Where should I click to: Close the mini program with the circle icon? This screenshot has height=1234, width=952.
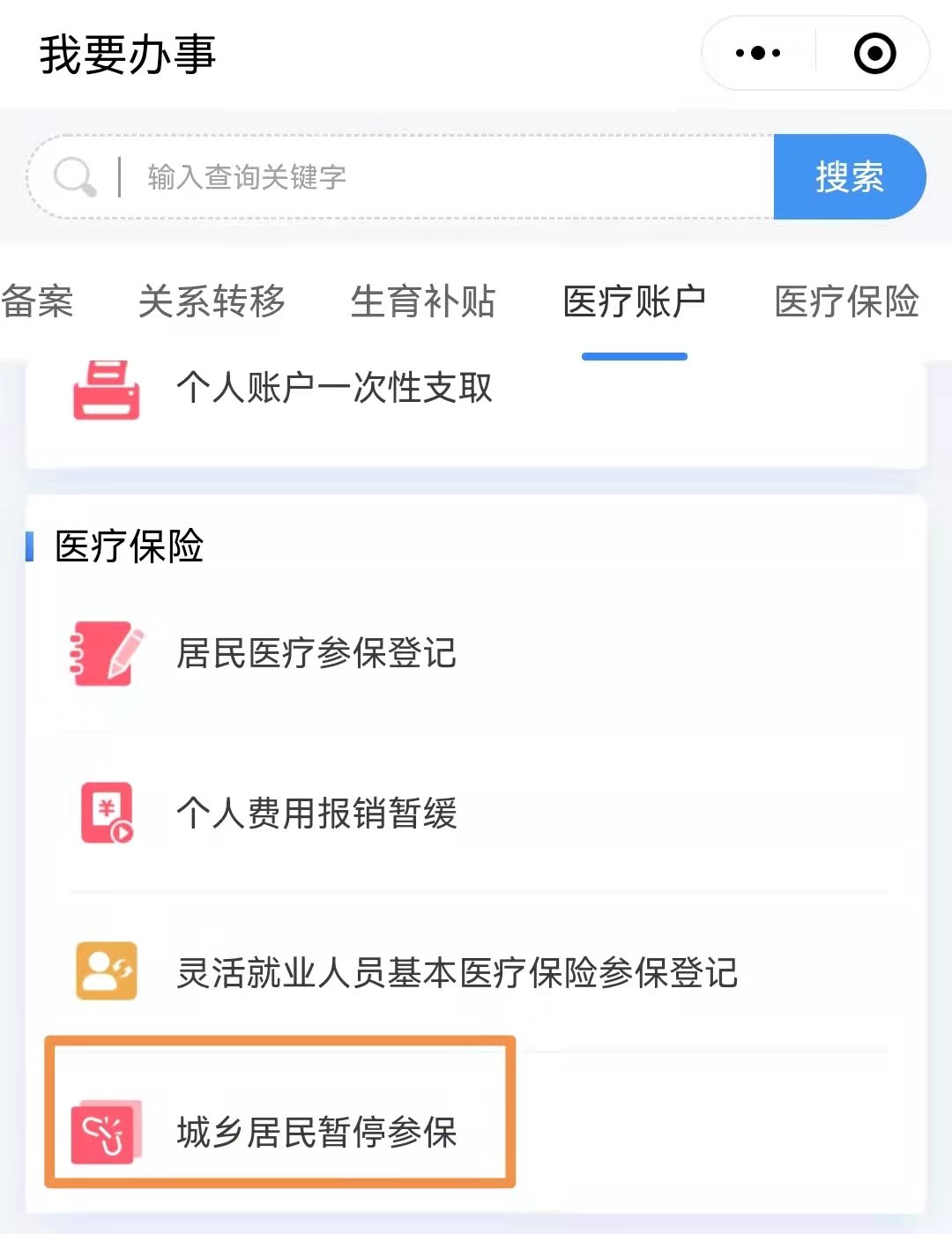point(874,54)
